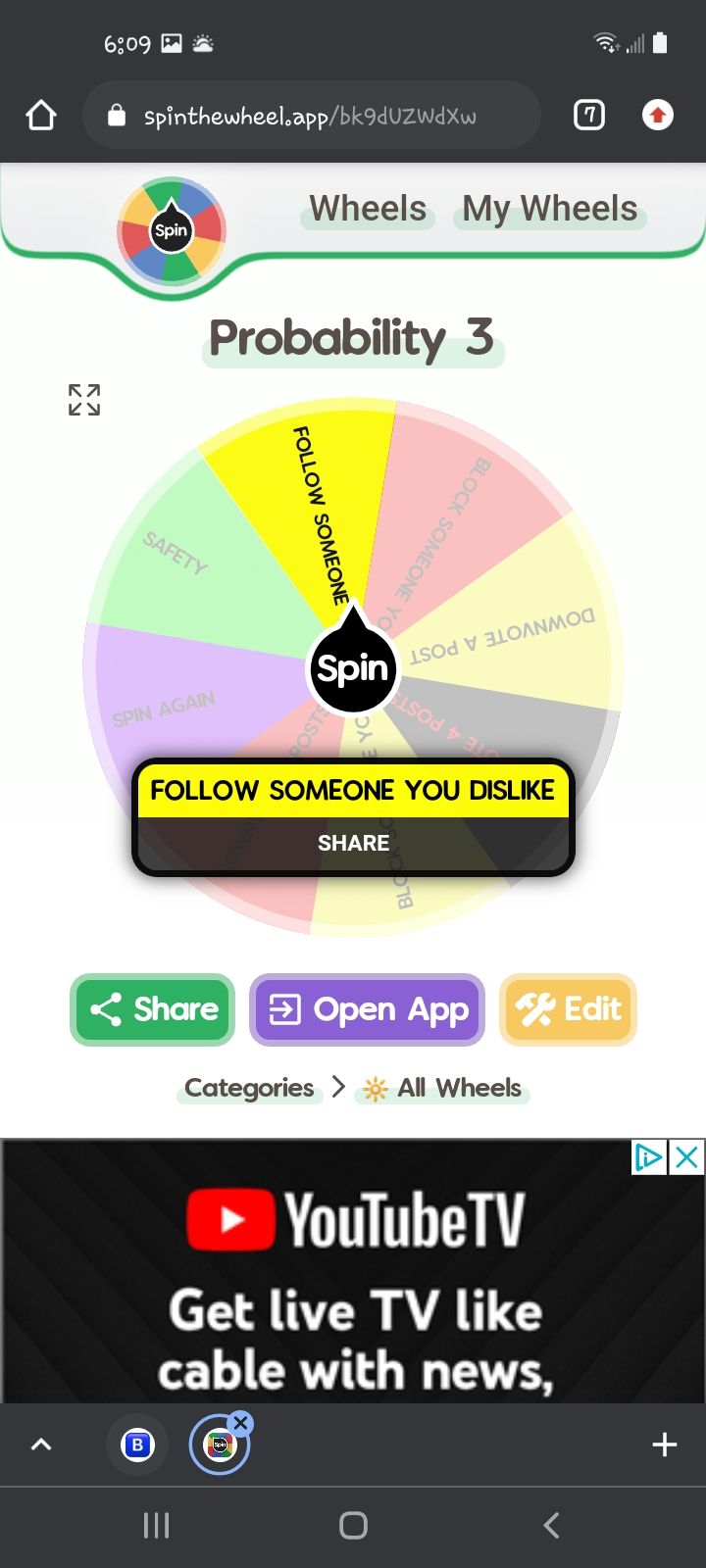Tap the red update arrow icon
Image resolution: width=706 pixels, height=1568 pixels.
657,116
